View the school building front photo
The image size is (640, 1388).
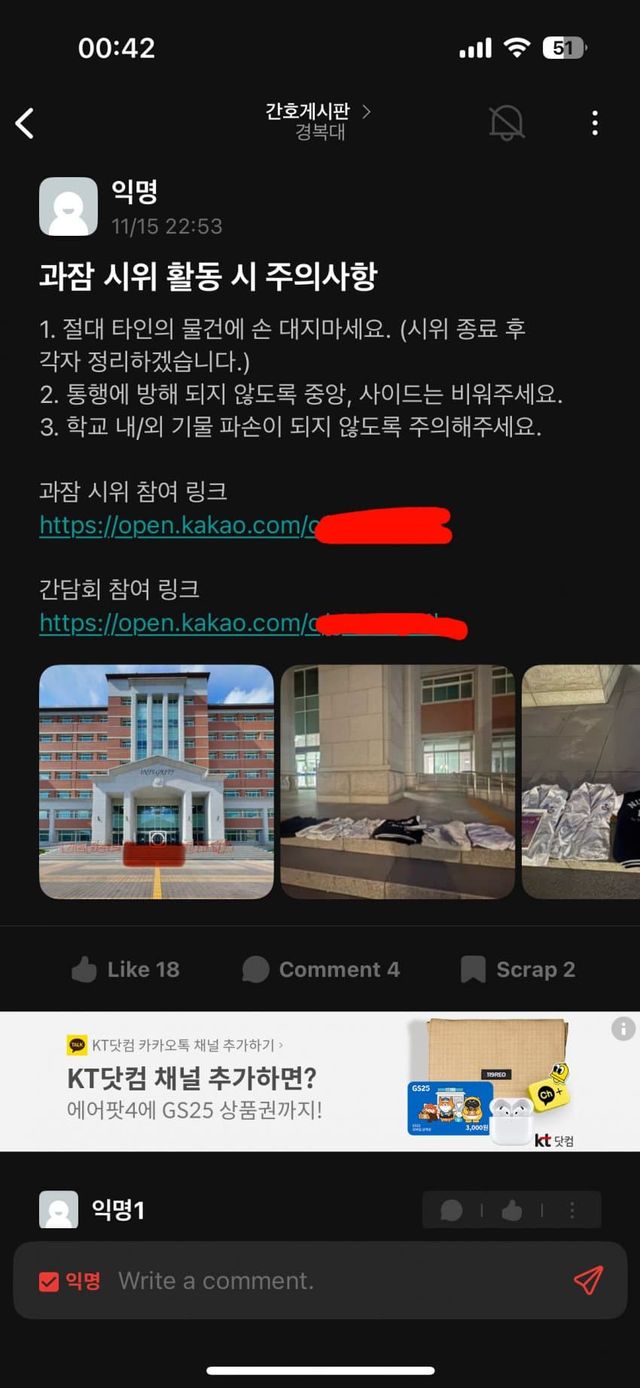click(156, 782)
